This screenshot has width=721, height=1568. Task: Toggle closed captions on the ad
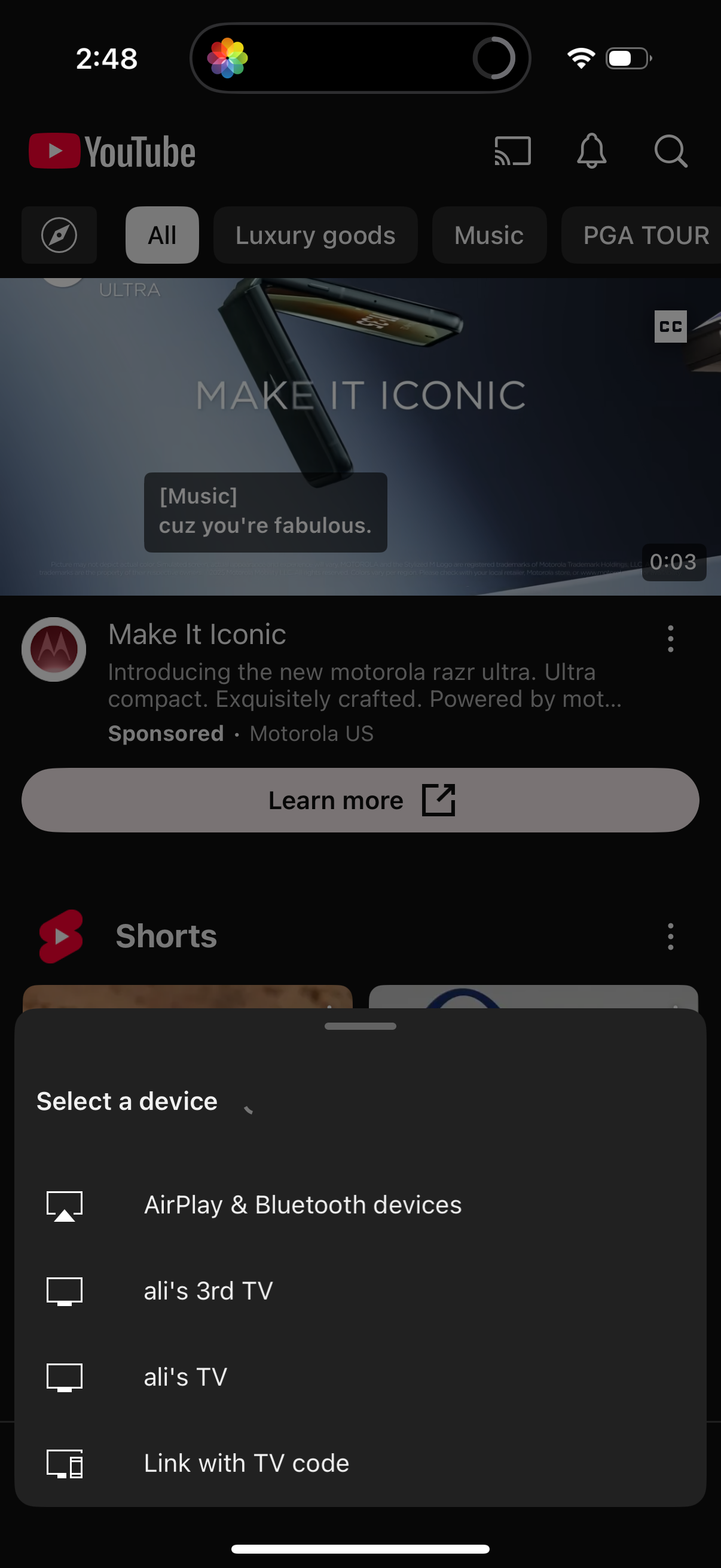pos(670,327)
